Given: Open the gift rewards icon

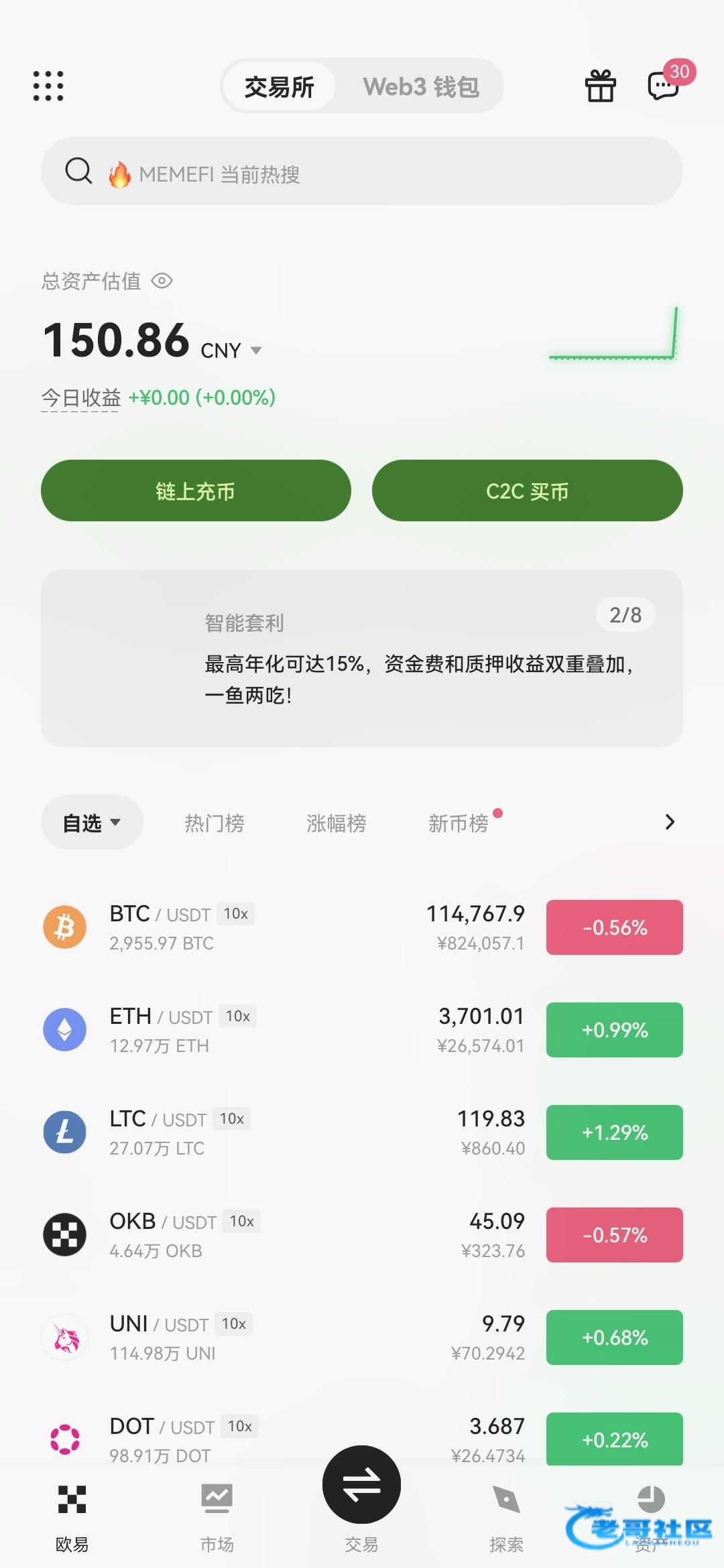Looking at the screenshot, I should tap(600, 86).
